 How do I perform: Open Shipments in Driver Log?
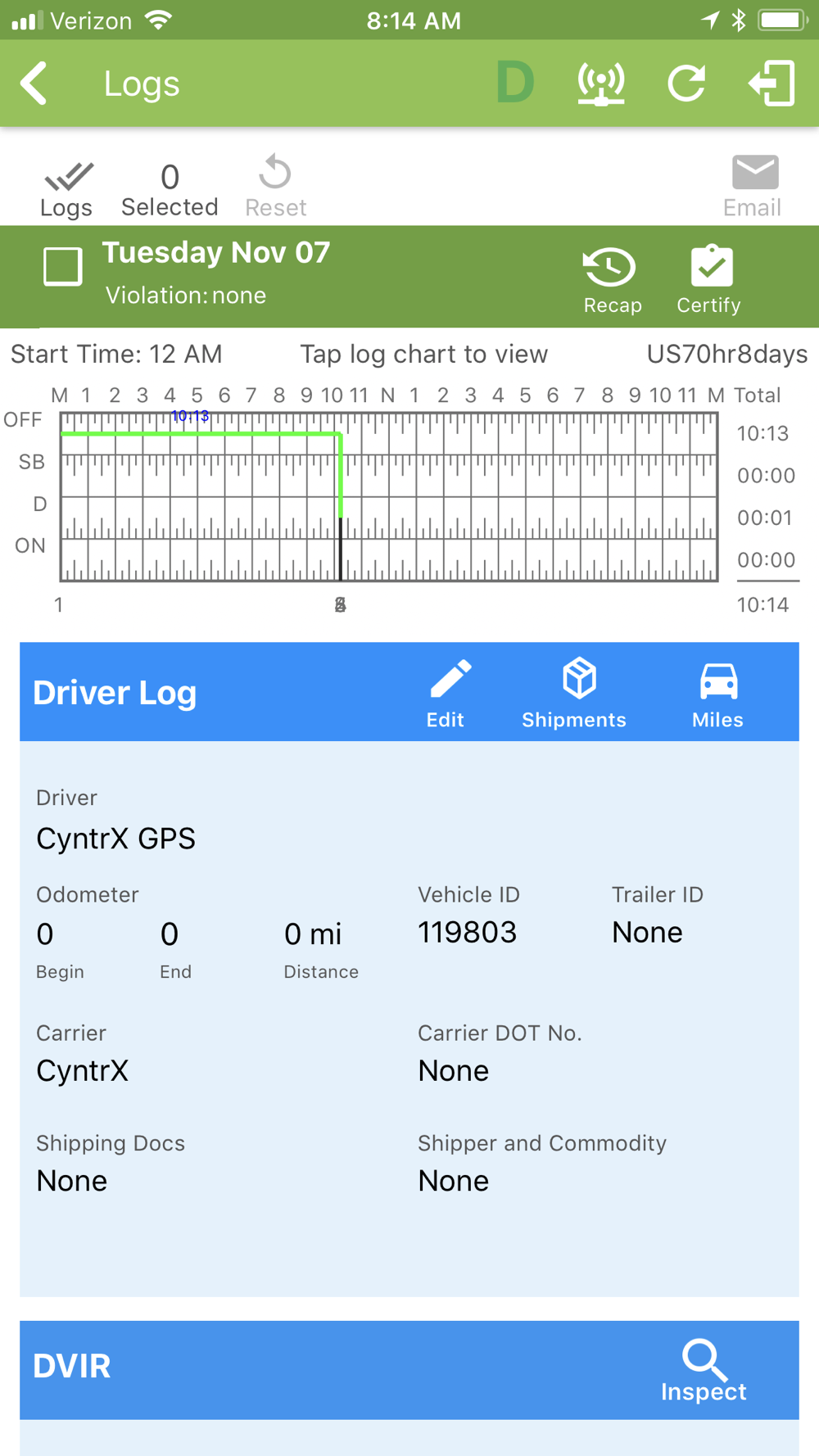point(574,694)
